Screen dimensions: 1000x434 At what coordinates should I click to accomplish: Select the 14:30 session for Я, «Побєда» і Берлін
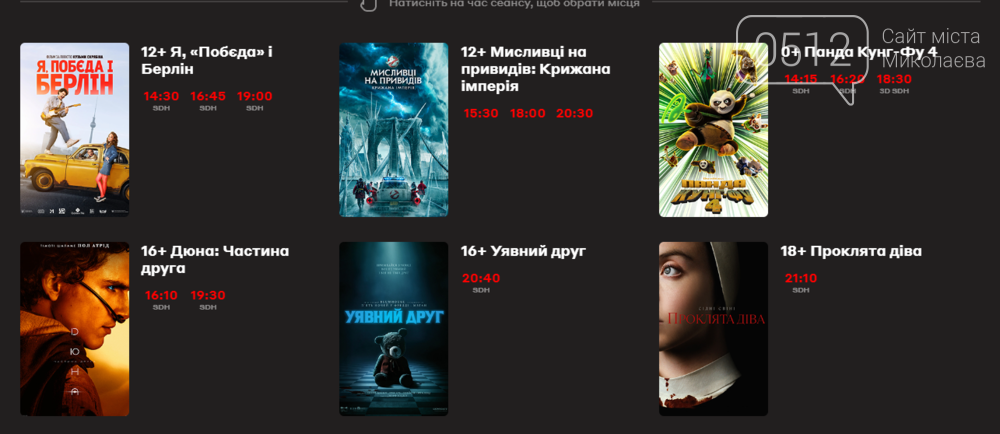(161, 97)
